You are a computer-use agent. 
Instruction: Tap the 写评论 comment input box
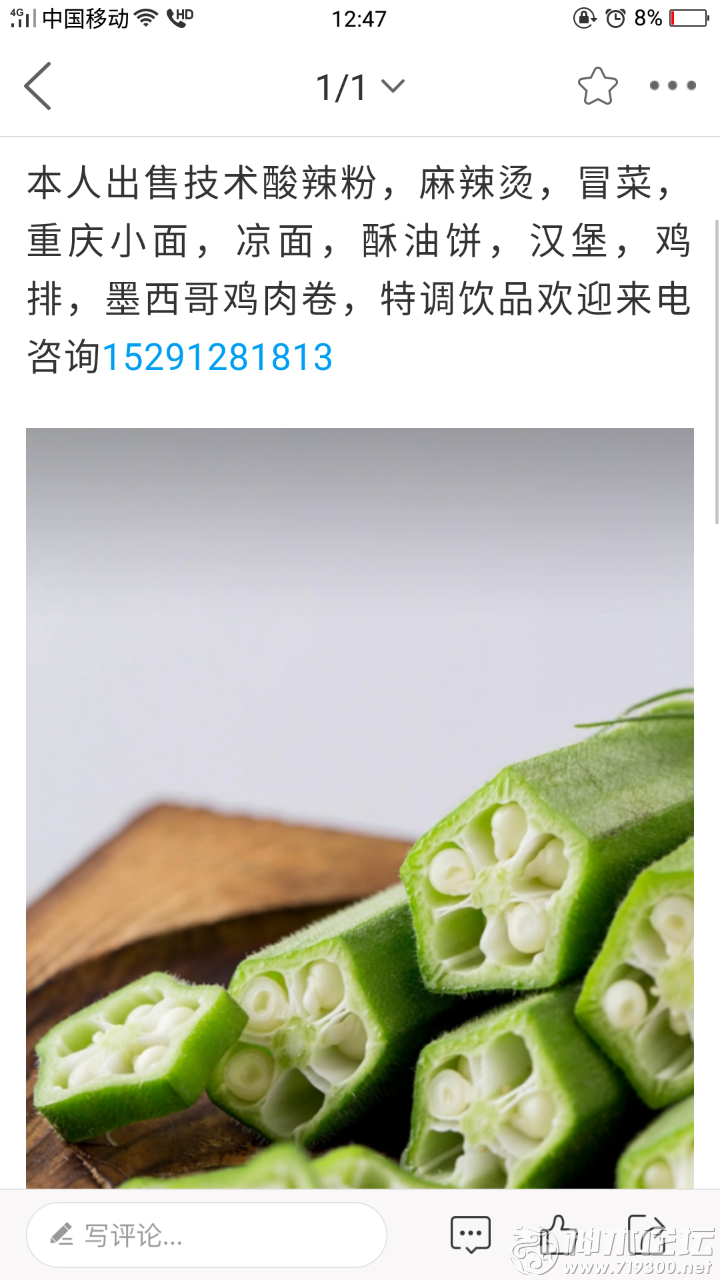(206, 1235)
